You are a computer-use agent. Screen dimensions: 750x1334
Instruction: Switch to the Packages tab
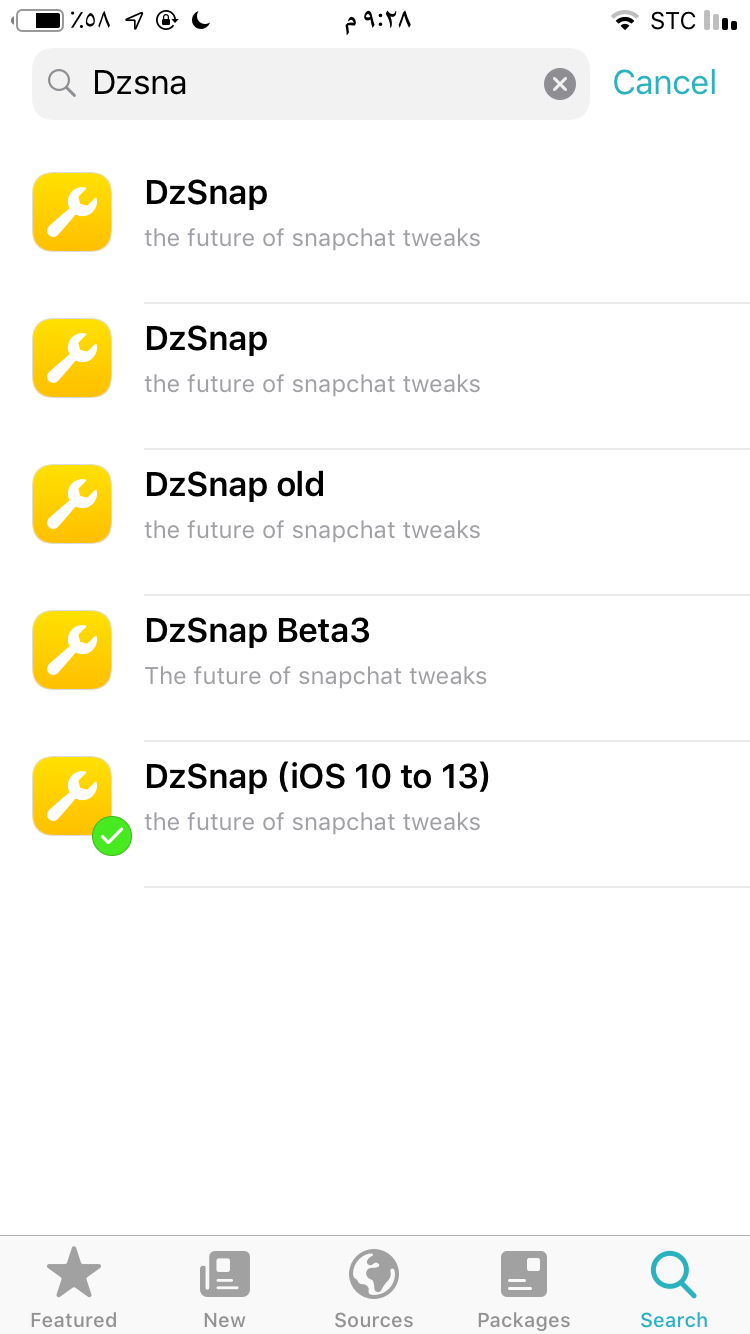[x=524, y=1288]
